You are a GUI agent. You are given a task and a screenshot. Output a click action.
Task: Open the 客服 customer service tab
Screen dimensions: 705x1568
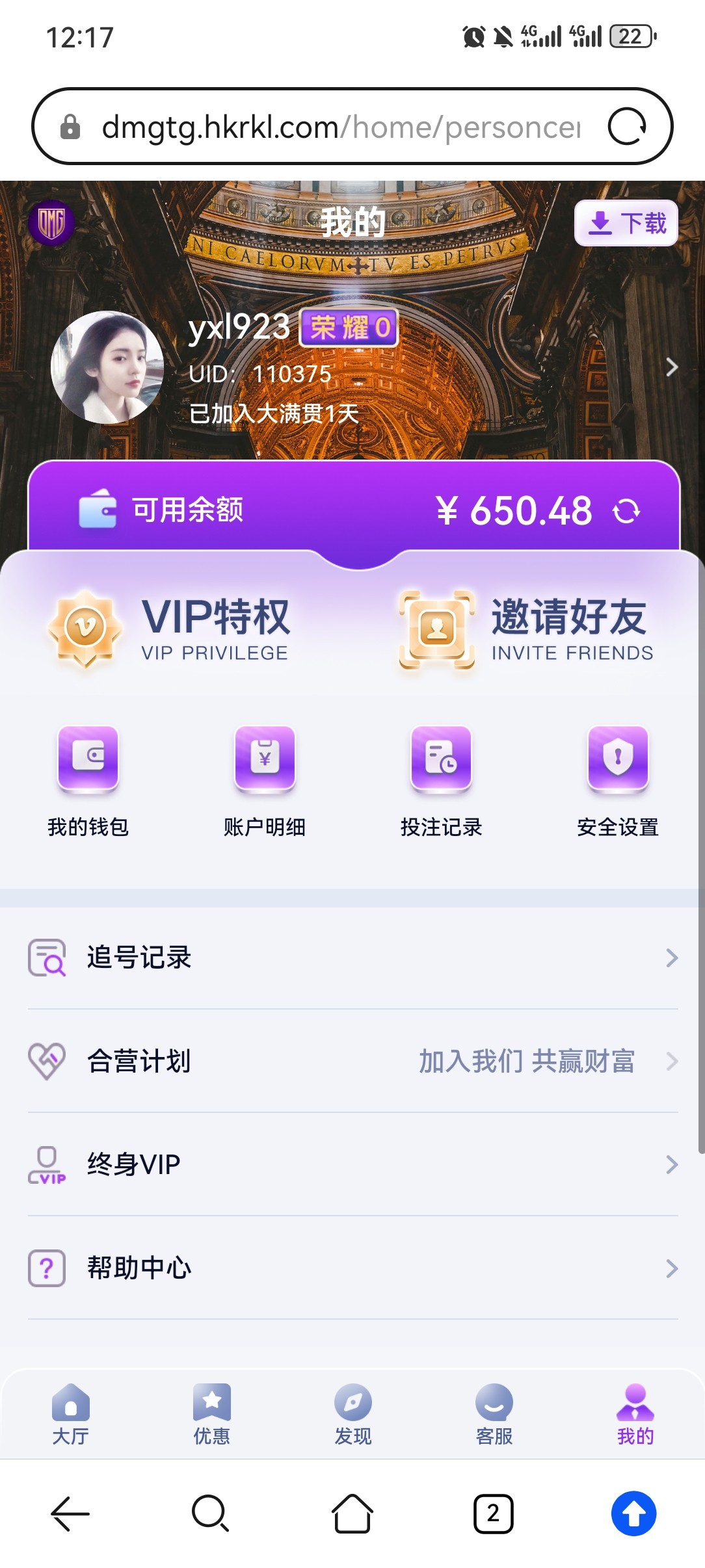tap(494, 1415)
